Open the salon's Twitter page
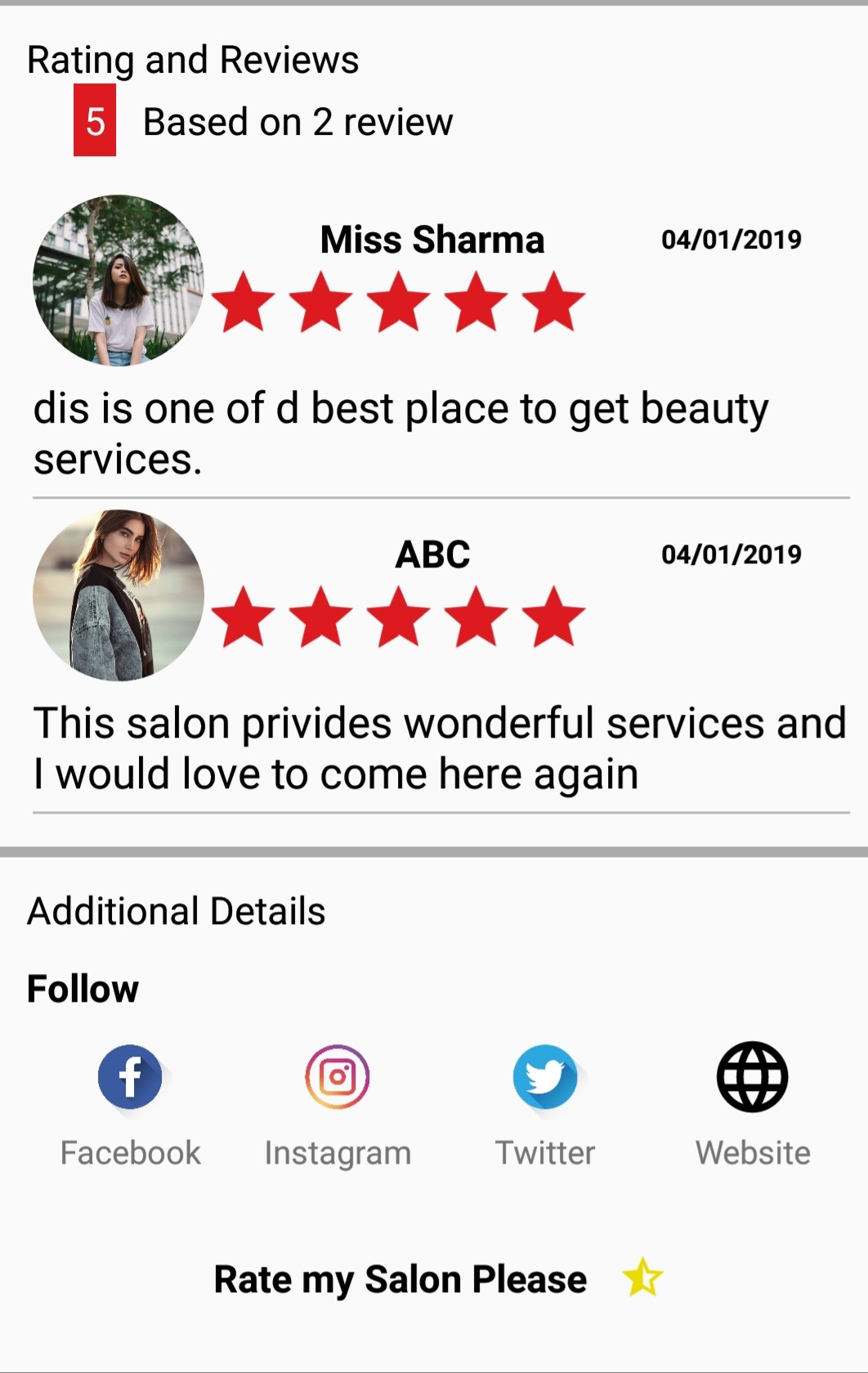Viewport: 868px width, 1373px height. (x=545, y=1078)
